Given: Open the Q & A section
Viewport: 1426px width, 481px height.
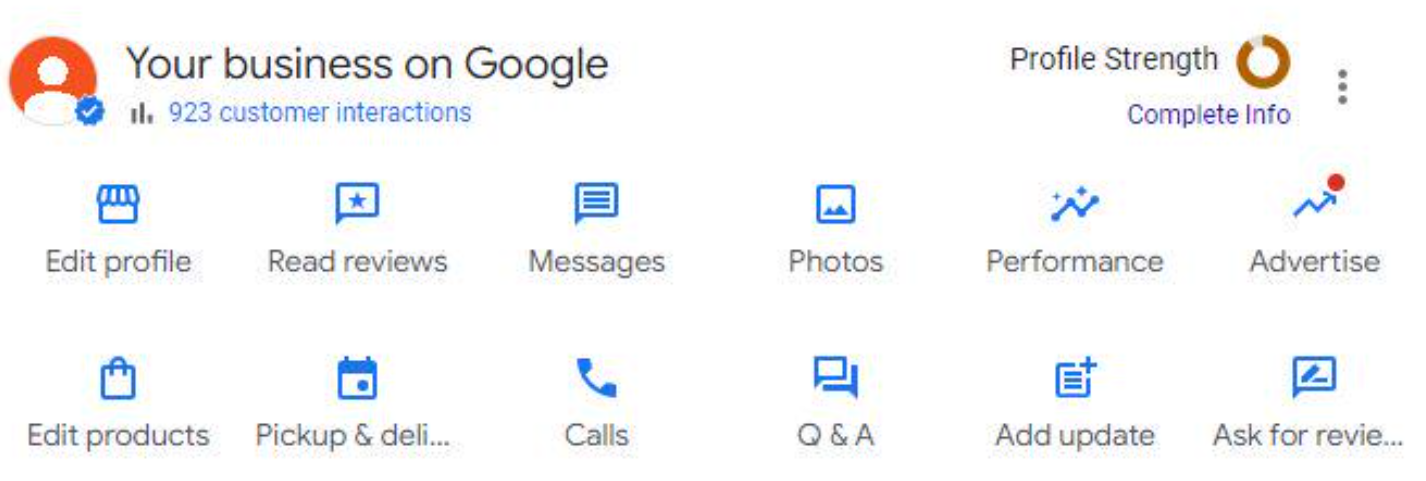Looking at the screenshot, I should 835,402.
